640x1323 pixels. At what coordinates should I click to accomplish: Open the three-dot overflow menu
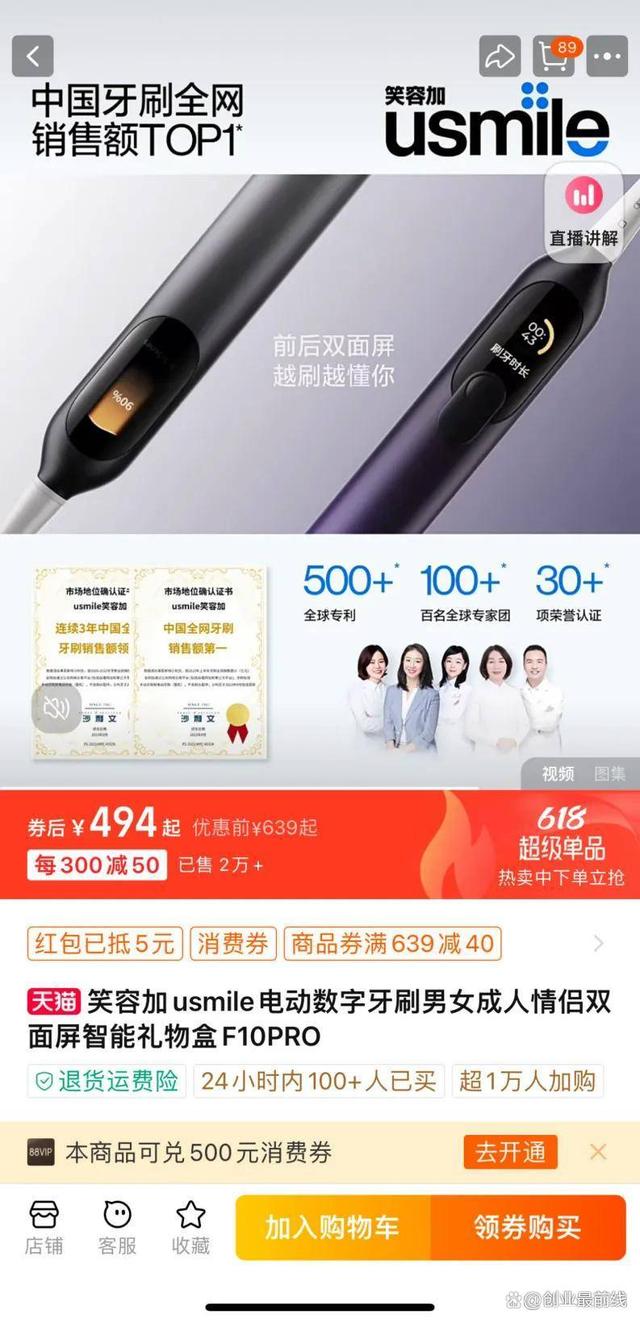(x=607, y=57)
